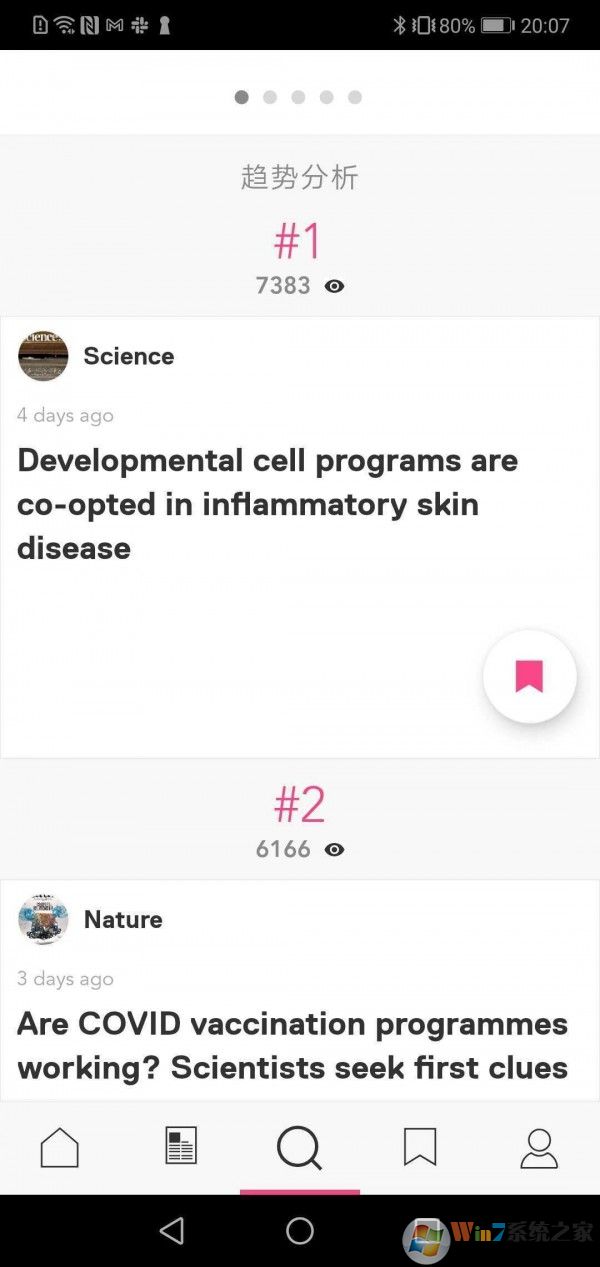Tap the system back button

172,1230
